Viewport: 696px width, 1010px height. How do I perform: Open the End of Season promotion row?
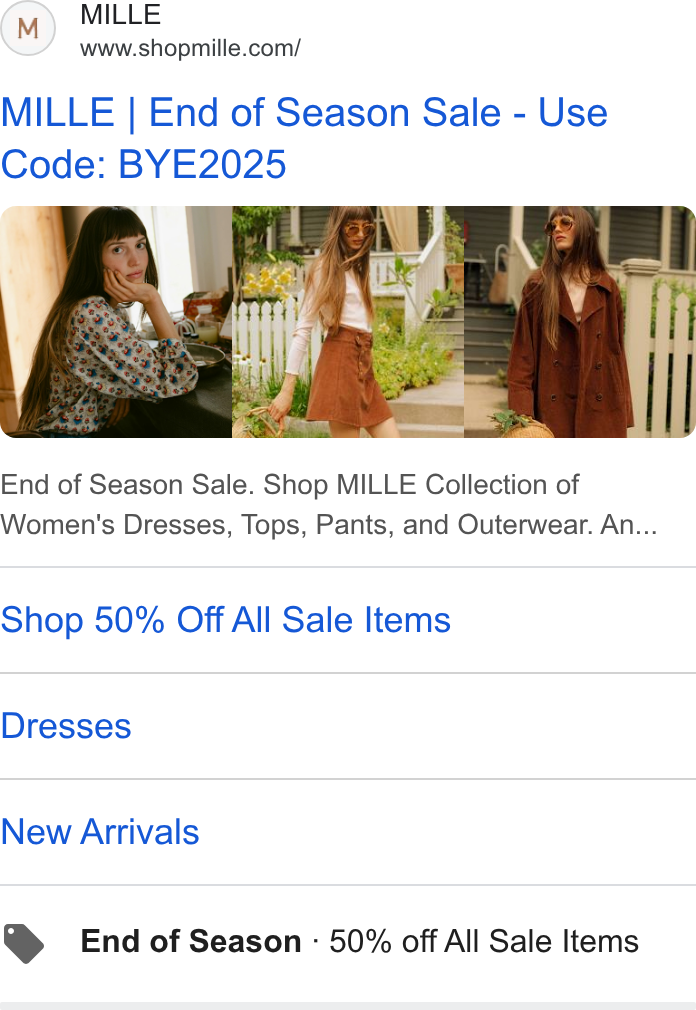(348, 941)
